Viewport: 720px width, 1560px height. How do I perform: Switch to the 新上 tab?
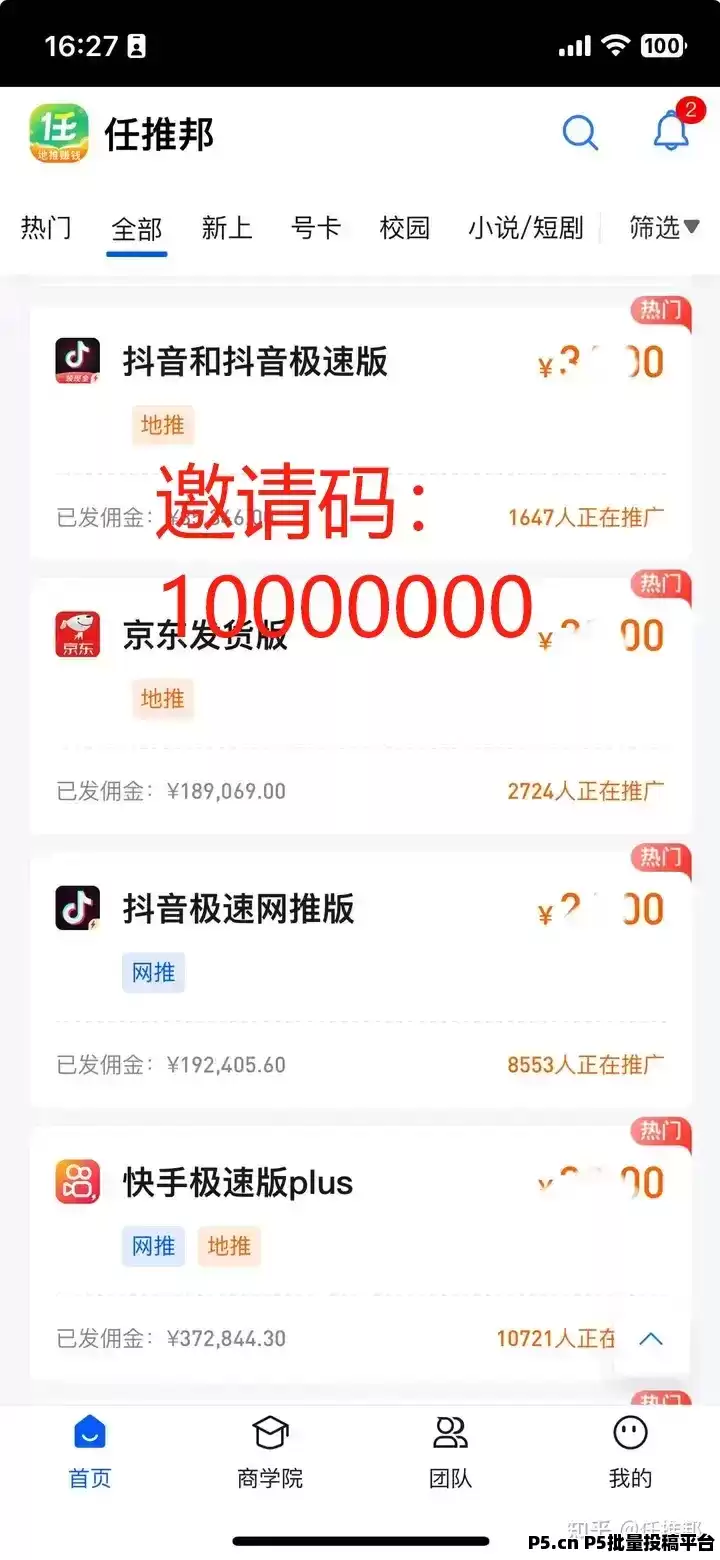(226, 228)
